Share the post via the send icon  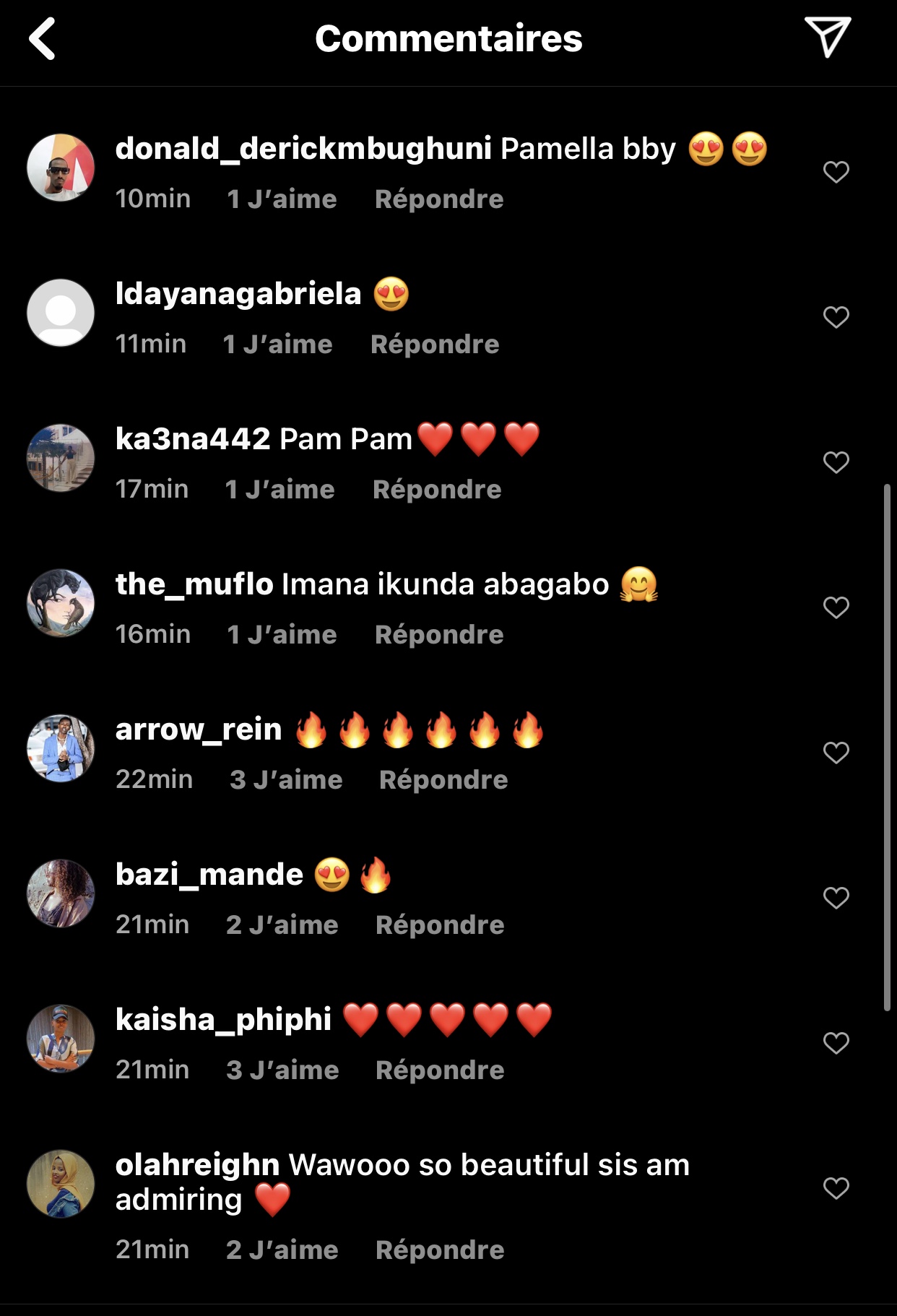point(827,37)
